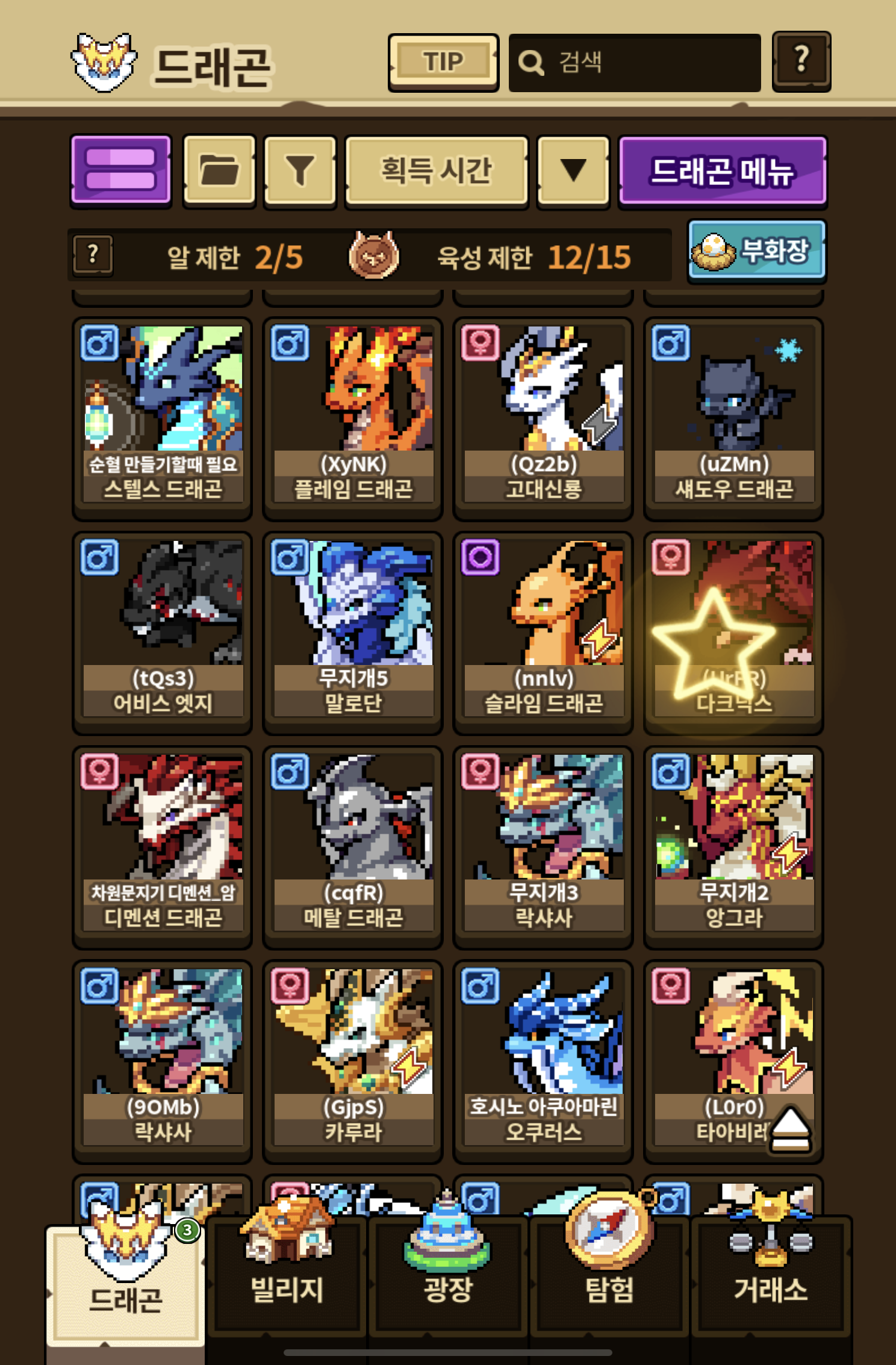896x1365 pixels.
Task: Open the 오쿠러스 dragon card
Action: click(x=543, y=1059)
